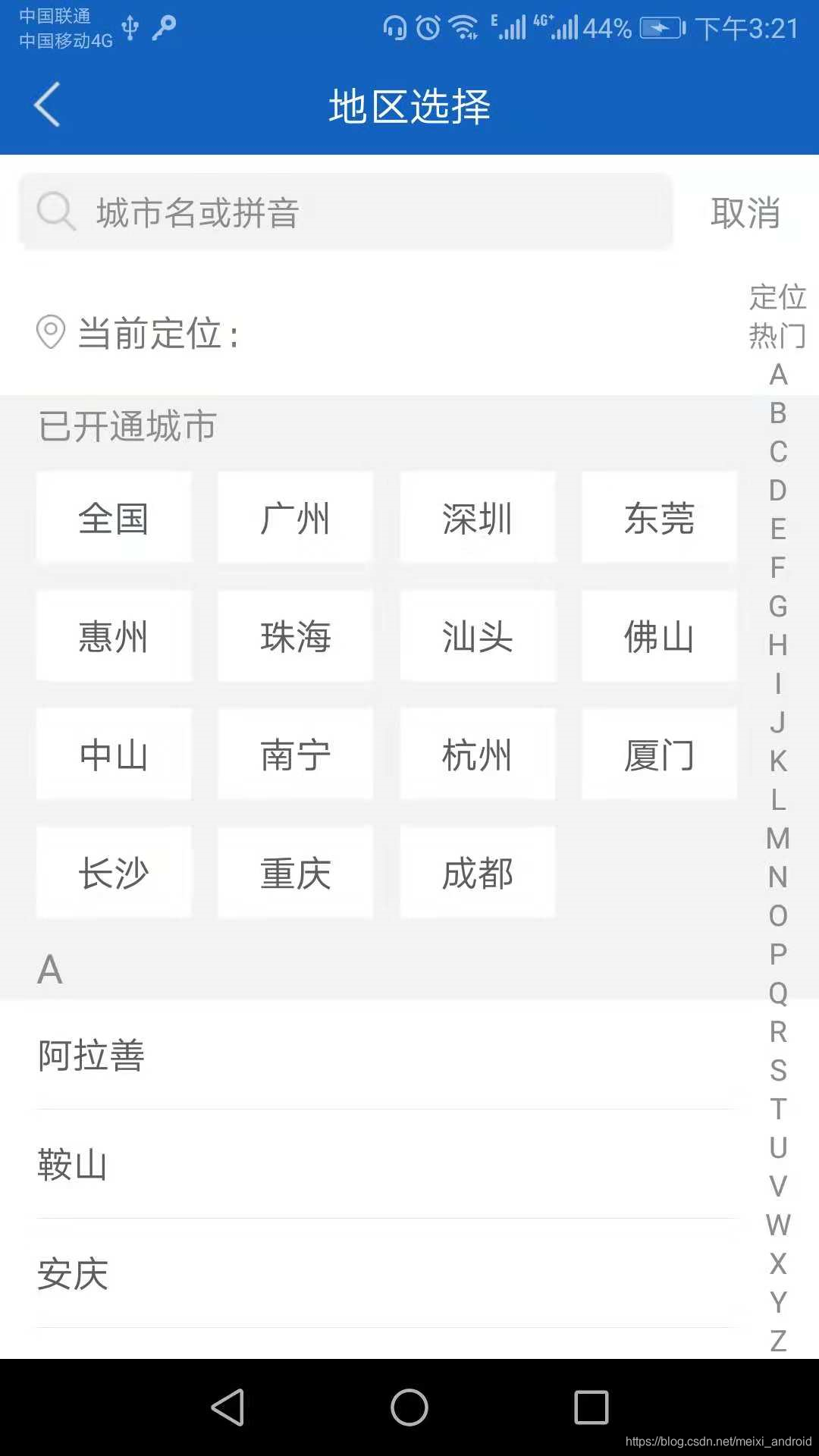Select 东莞 from the opened cities
This screenshot has height=1456, width=819.
pyautogui.click(x=659, y=518)
